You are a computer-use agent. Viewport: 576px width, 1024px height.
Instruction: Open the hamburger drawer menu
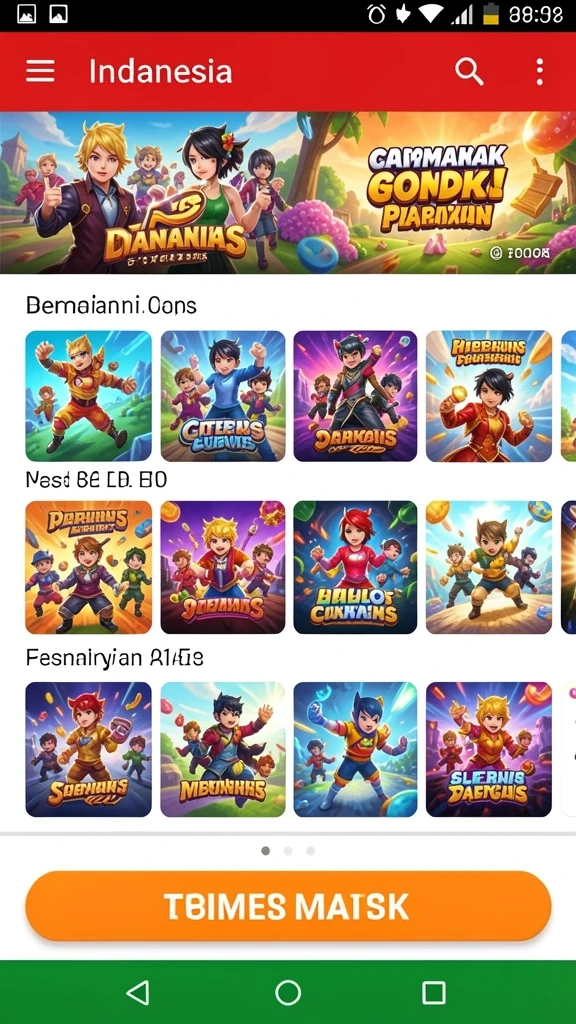click(40, 71)
